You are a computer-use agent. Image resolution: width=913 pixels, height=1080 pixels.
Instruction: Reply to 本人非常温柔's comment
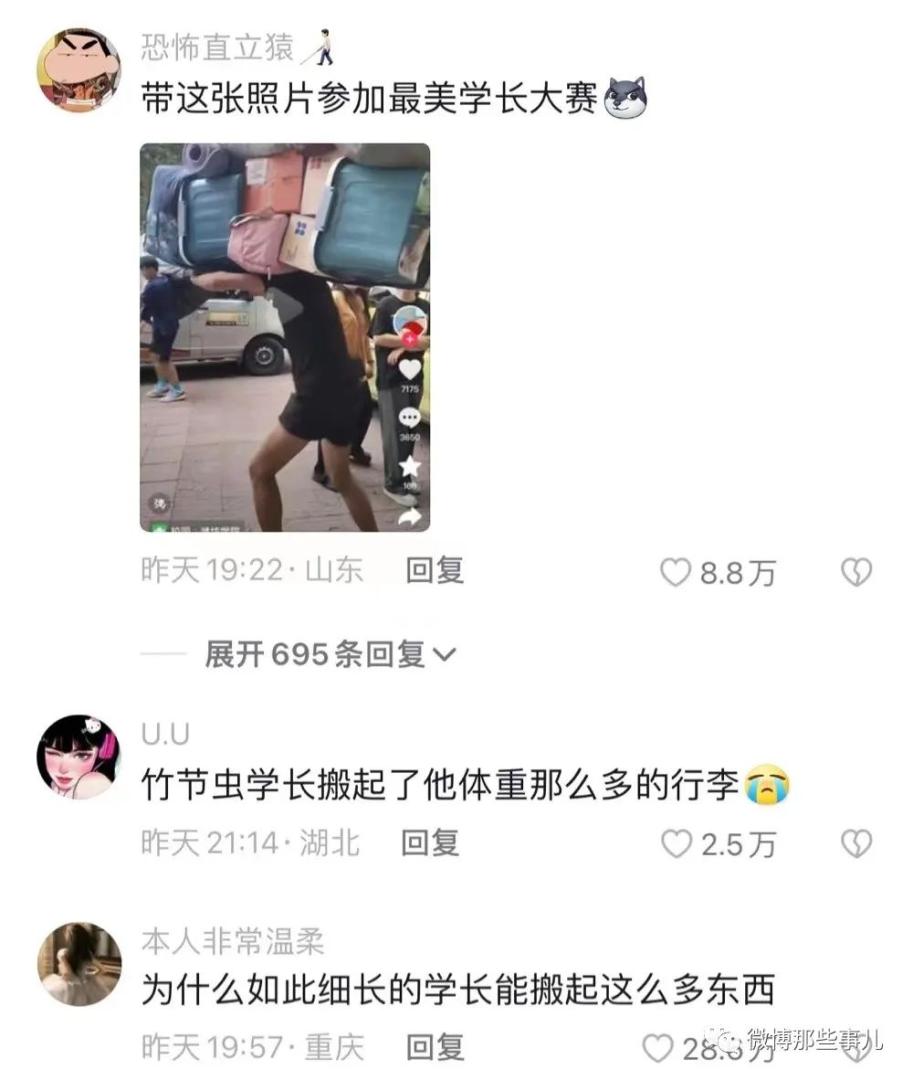435,1047
